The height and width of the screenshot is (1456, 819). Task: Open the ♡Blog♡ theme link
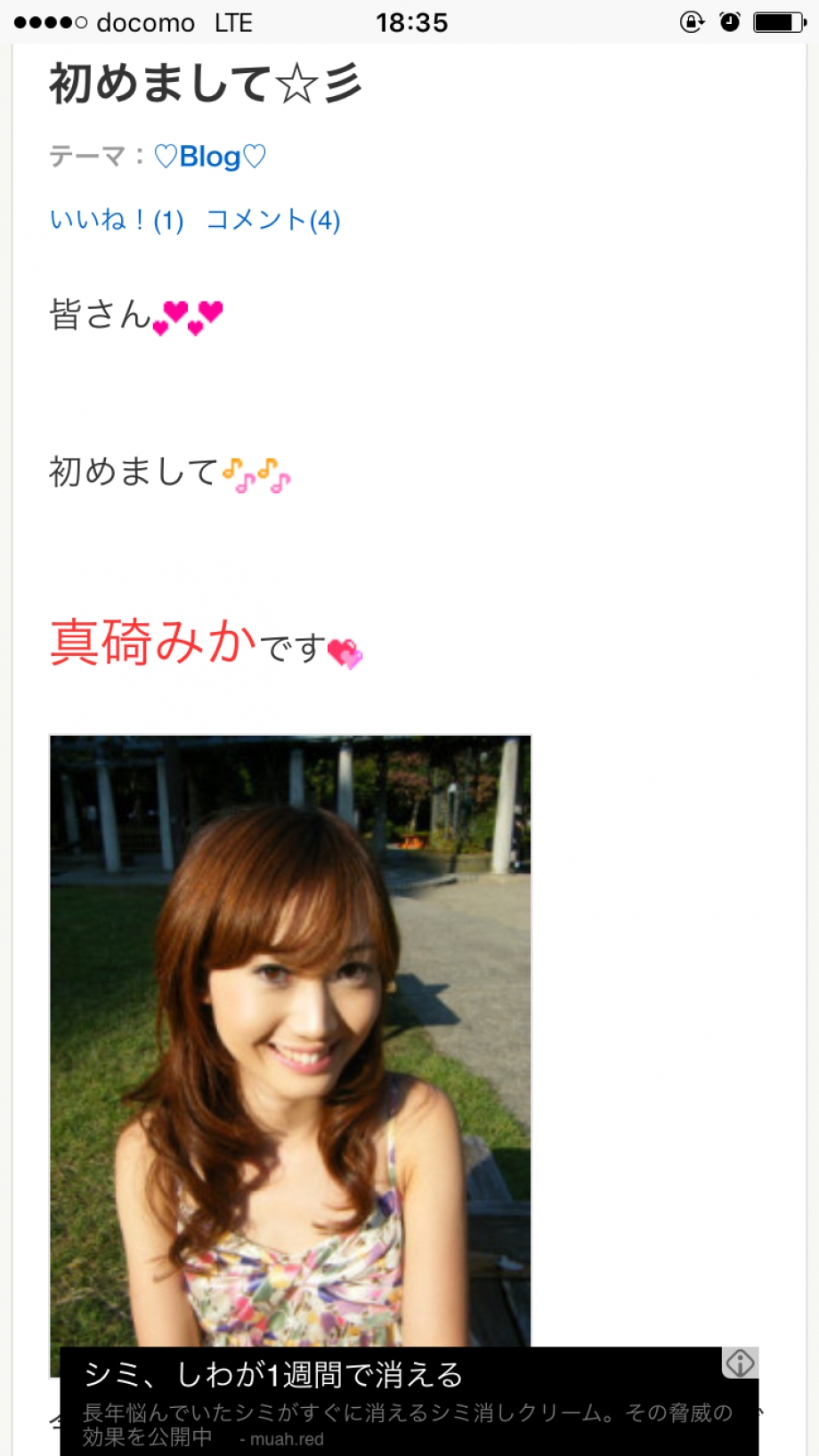[x=210, y=157]
